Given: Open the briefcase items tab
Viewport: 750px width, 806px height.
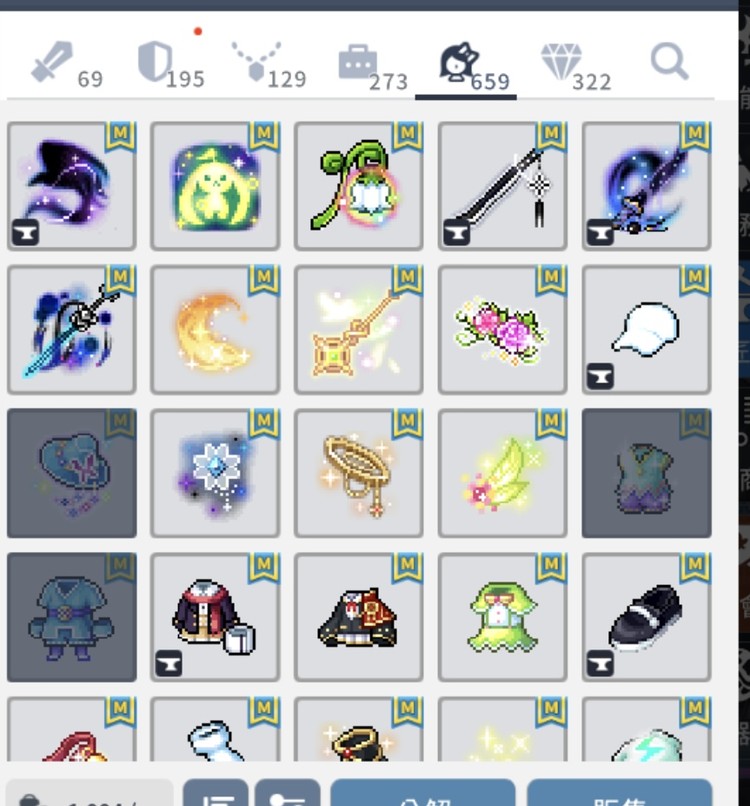Looking at the screenshot, I should point(357,64).
